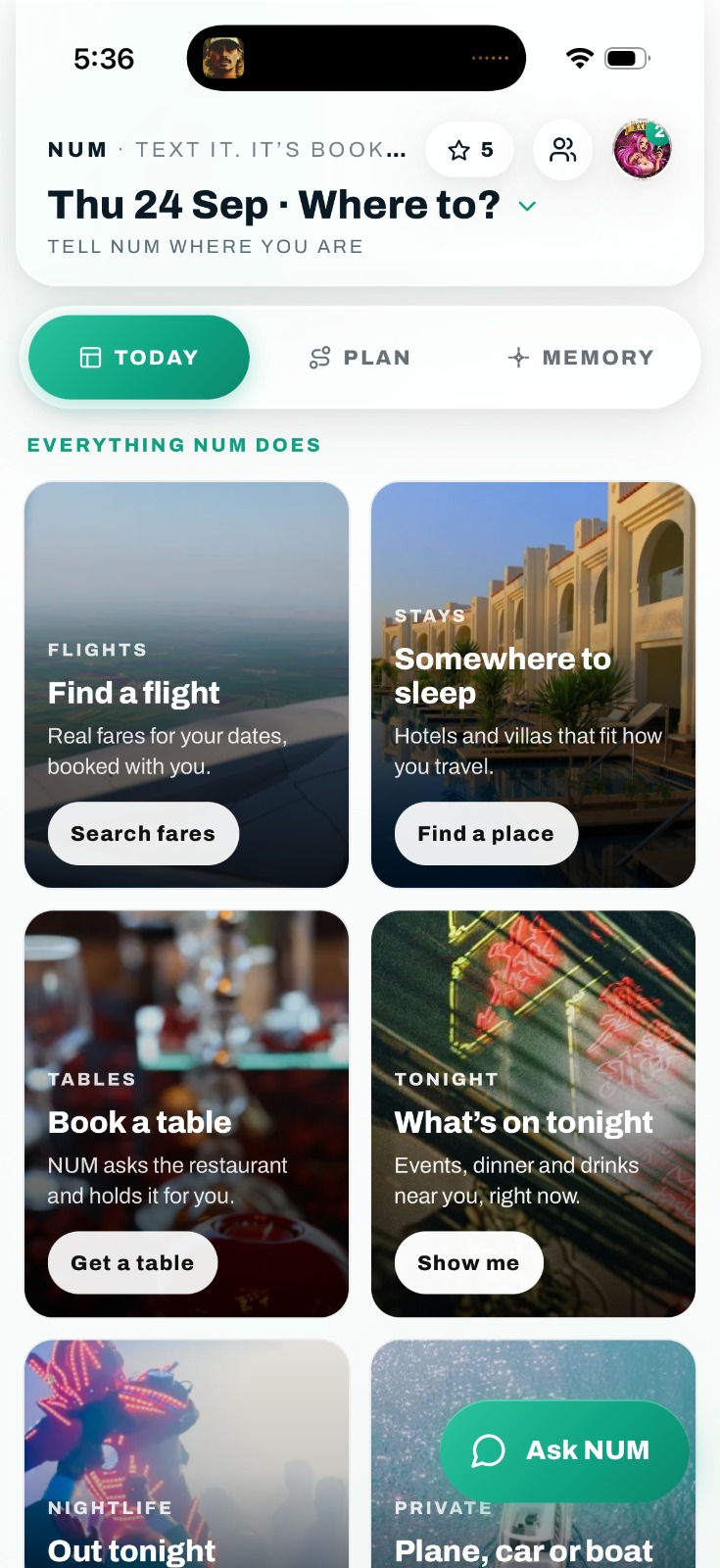Screen dimensions: 720x1568
Task: Open the Ask NUM chat button
Action: pyautogui.click(x=564, y=1450)
